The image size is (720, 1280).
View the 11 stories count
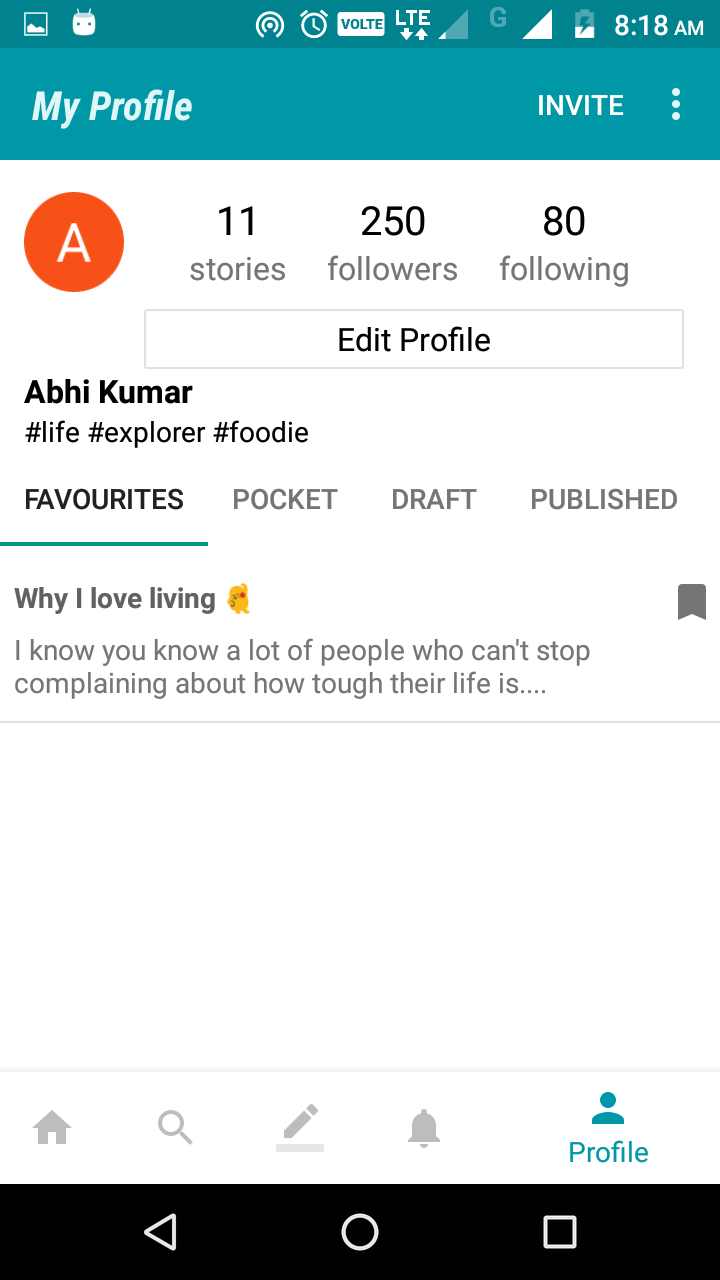pyautogui.click(x=237, y=243)
